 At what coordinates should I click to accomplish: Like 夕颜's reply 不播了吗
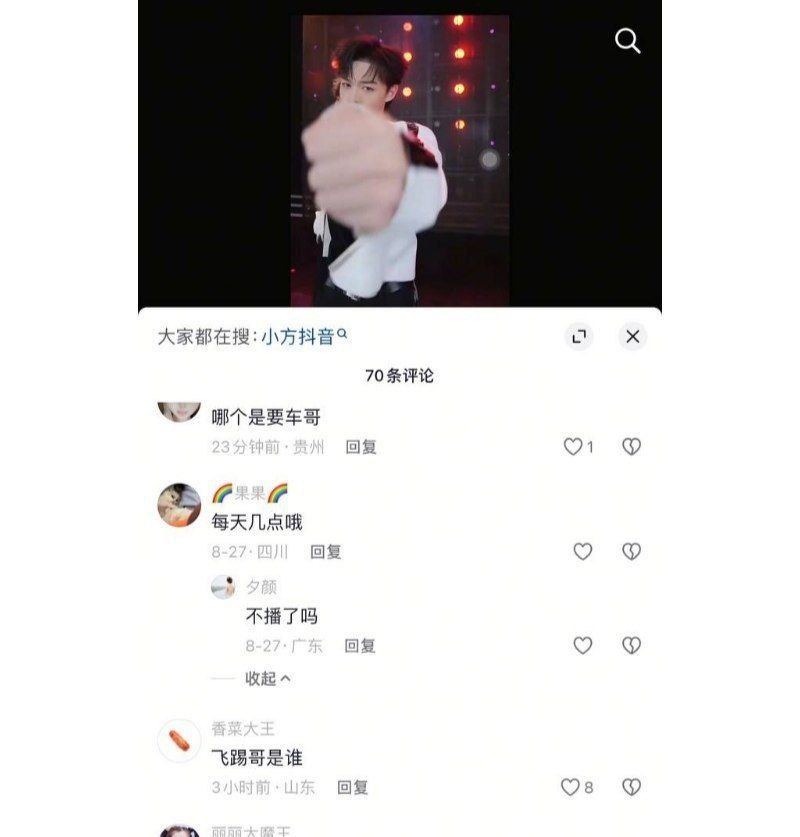click(582, 646)
